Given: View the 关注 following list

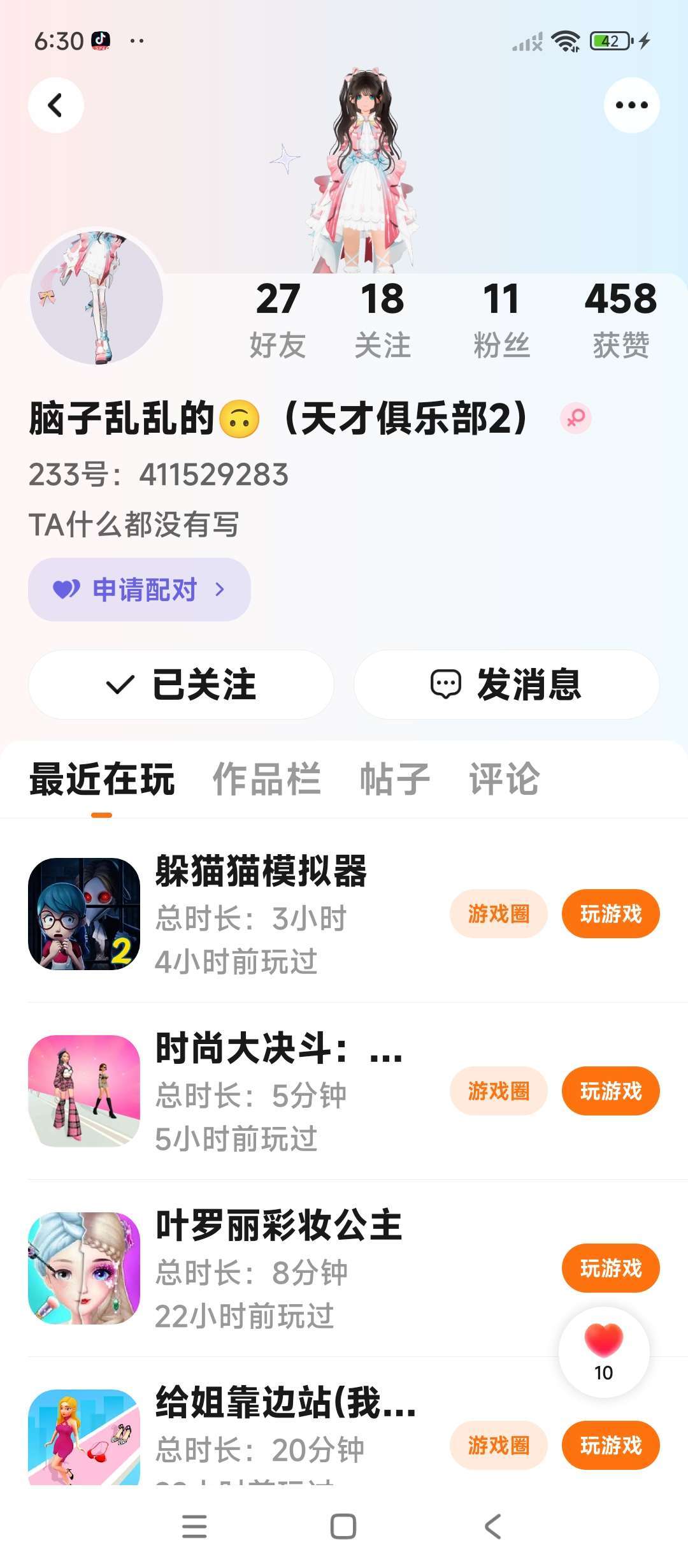Looking at the screenshot, I should (x=382, y=319).
